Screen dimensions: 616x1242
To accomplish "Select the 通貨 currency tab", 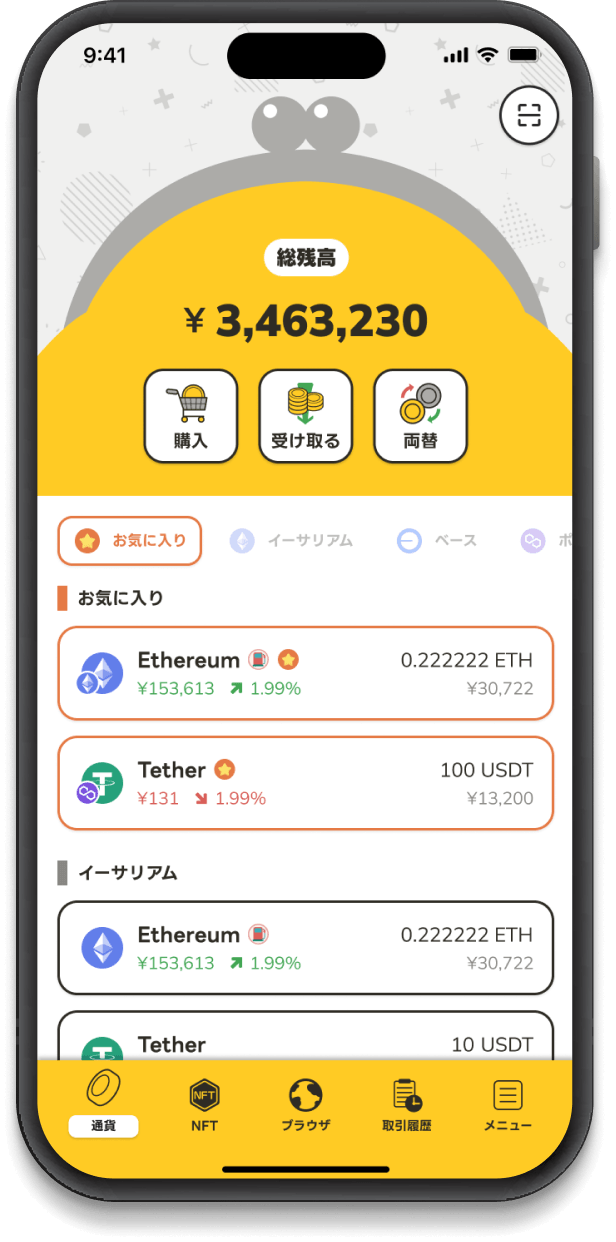I will pyautogui.click(x=104, y=1104).
